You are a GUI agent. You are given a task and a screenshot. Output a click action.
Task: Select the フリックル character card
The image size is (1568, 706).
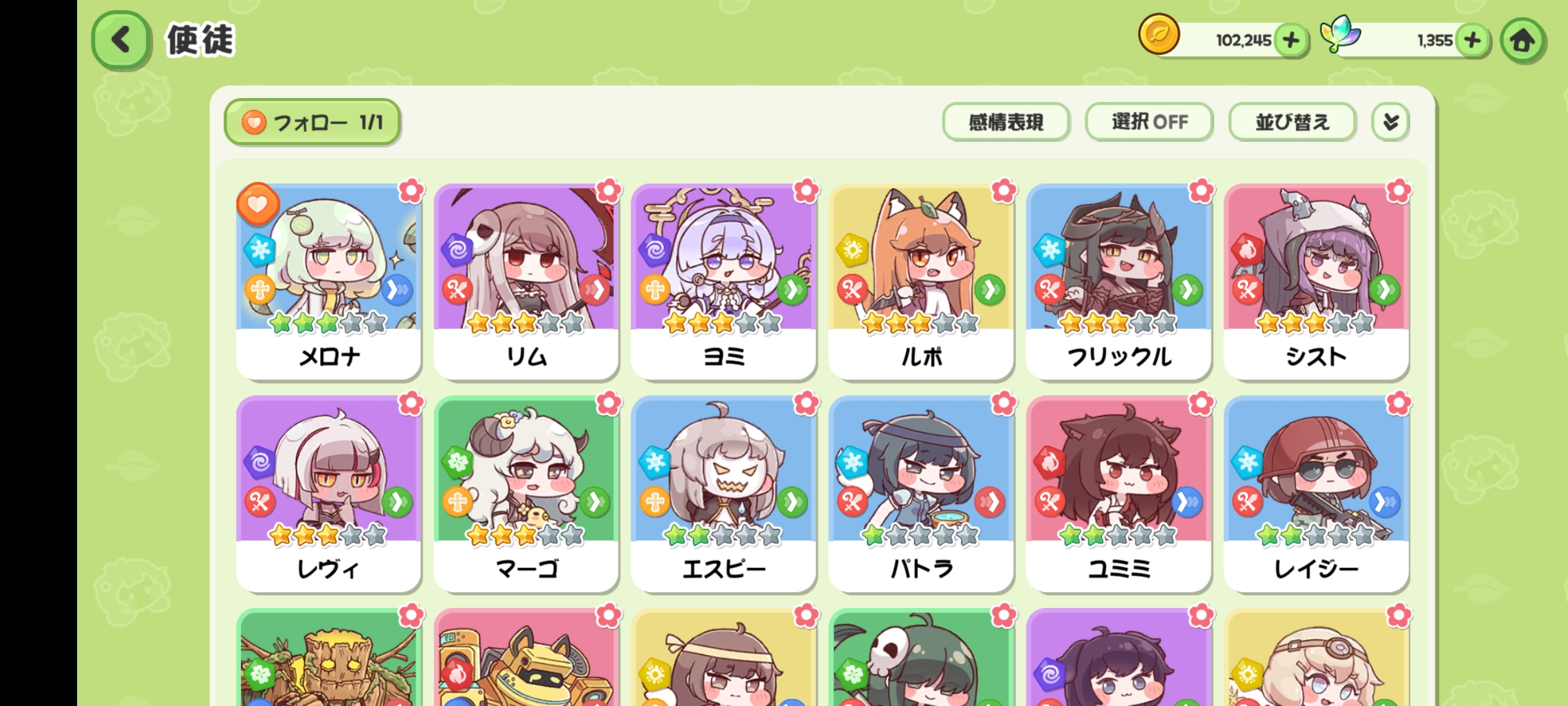coord(1119,281)
